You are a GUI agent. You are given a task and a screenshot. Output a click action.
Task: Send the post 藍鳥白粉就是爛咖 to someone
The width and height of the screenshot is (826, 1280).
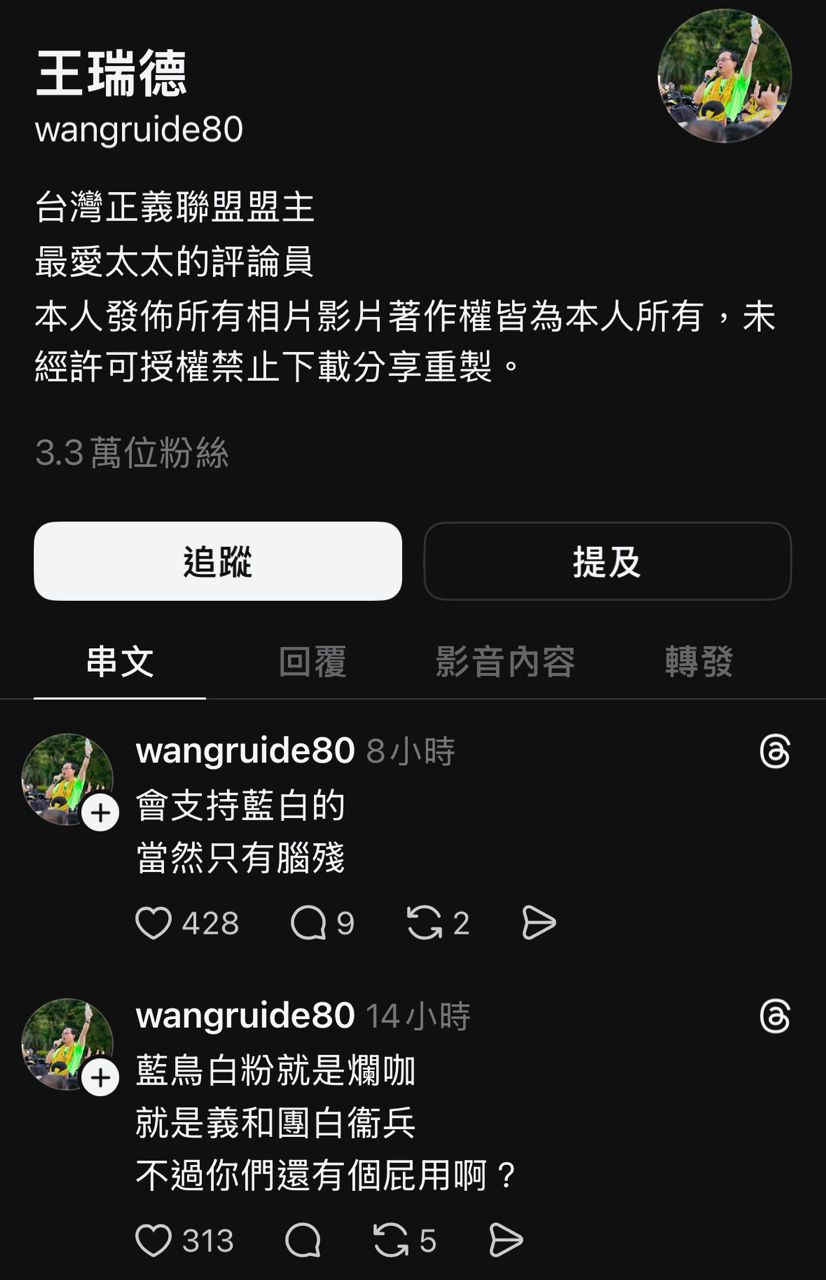pyautogui.click(x=506, y=1241)
